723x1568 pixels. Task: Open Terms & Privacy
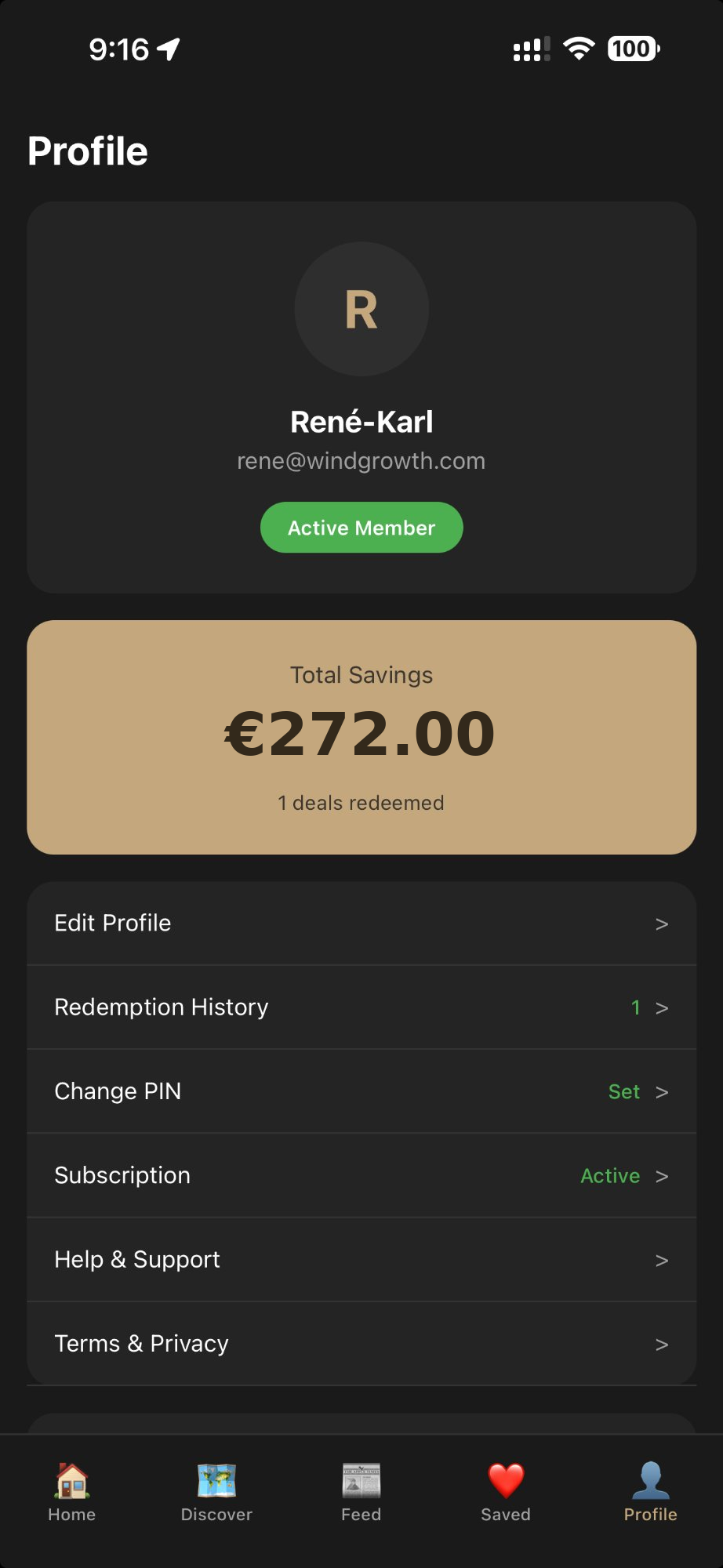(x=361, y=1343)
